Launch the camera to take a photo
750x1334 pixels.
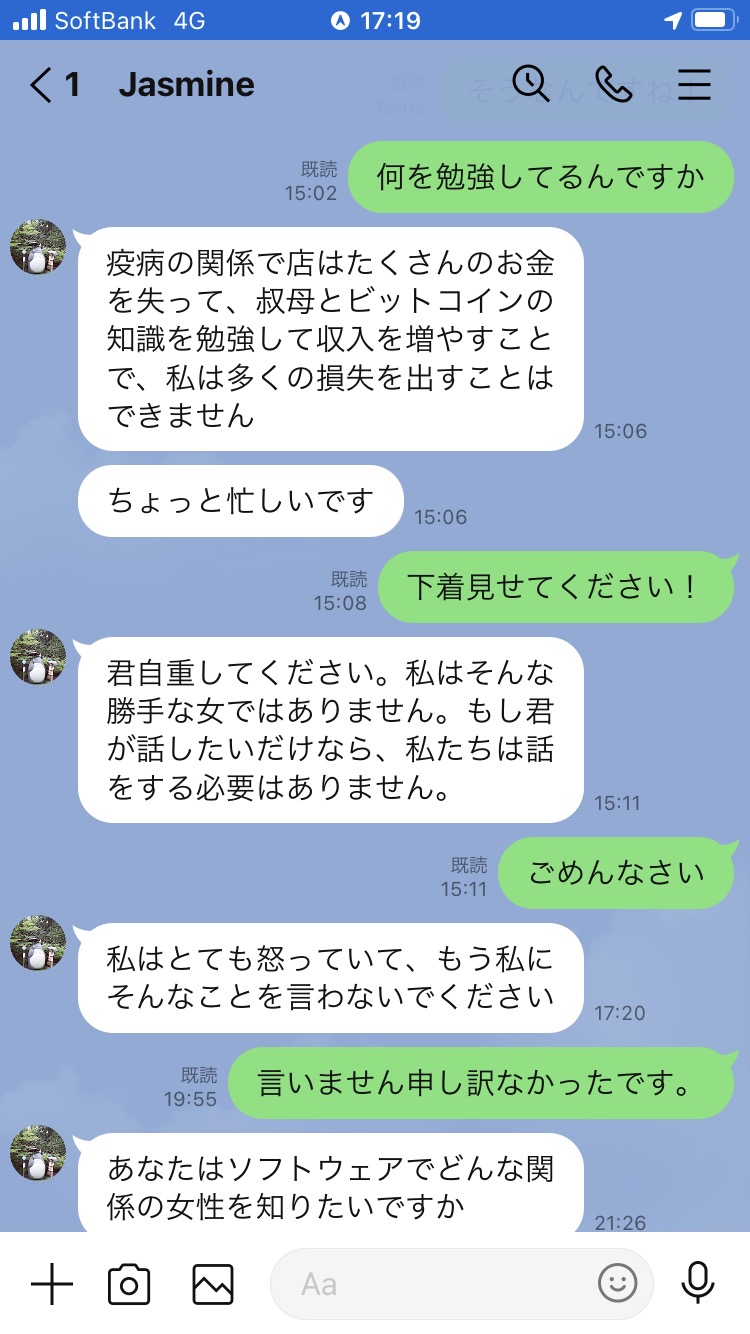pos(129,1283)
